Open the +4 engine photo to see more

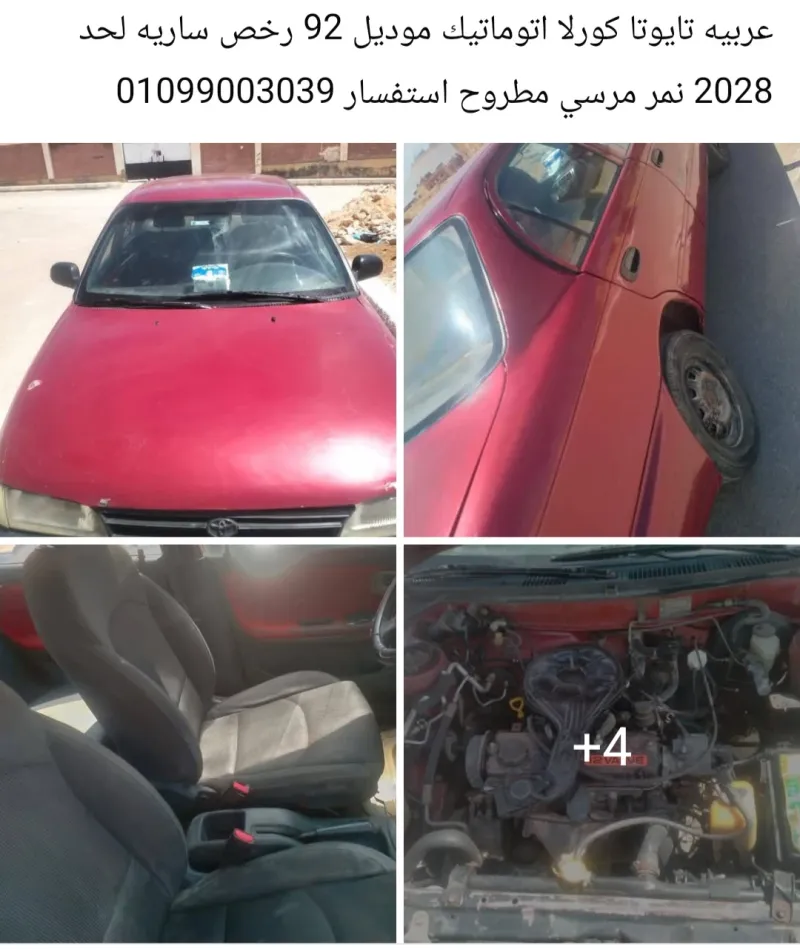[602, 743]
